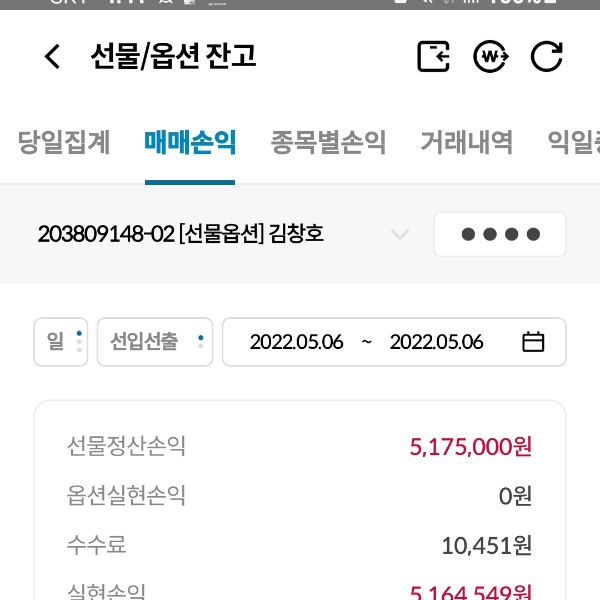Tap the logout/exit icon in header
Image resolution: width=600 pixels, height=600 pixels.
(x=433, y=57)
